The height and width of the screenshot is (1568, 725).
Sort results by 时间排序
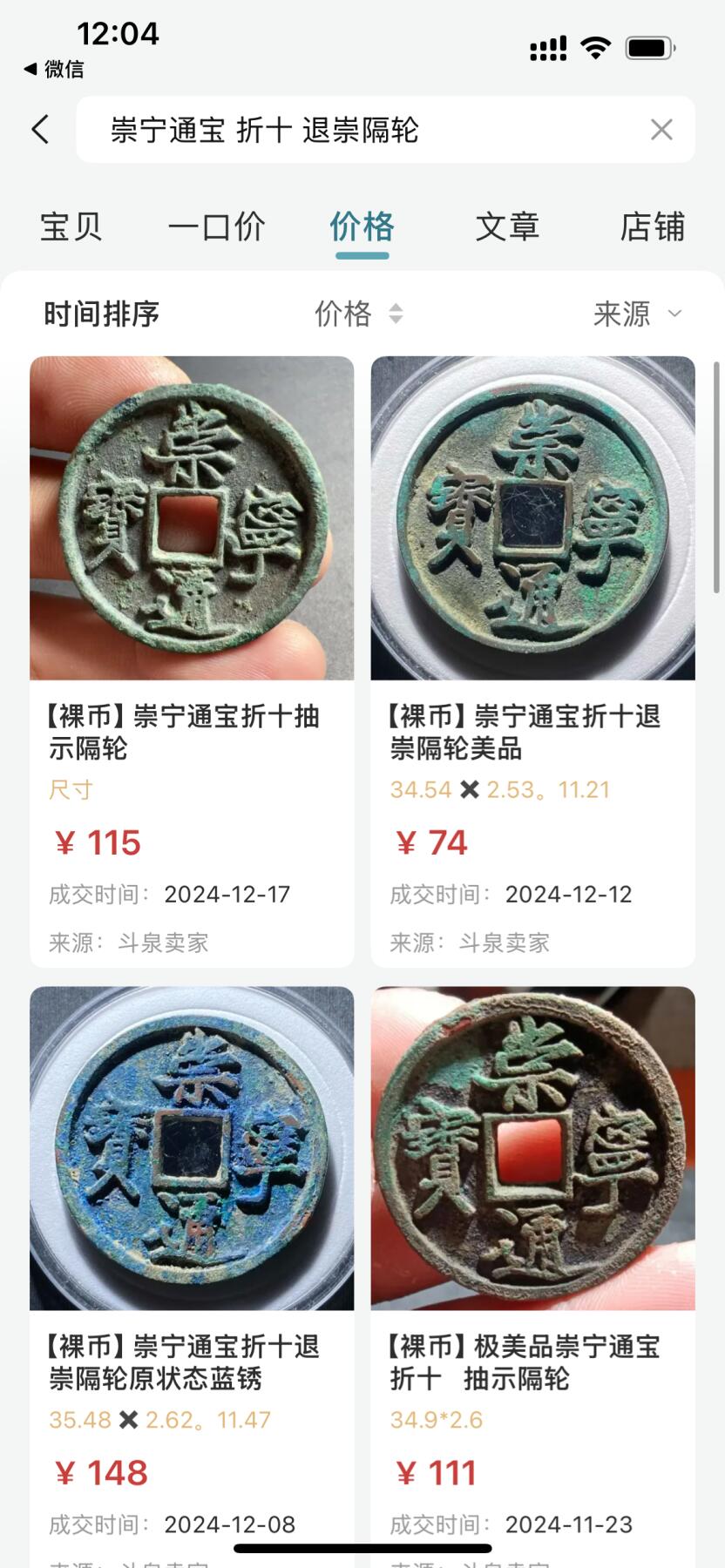coord(102,314)
